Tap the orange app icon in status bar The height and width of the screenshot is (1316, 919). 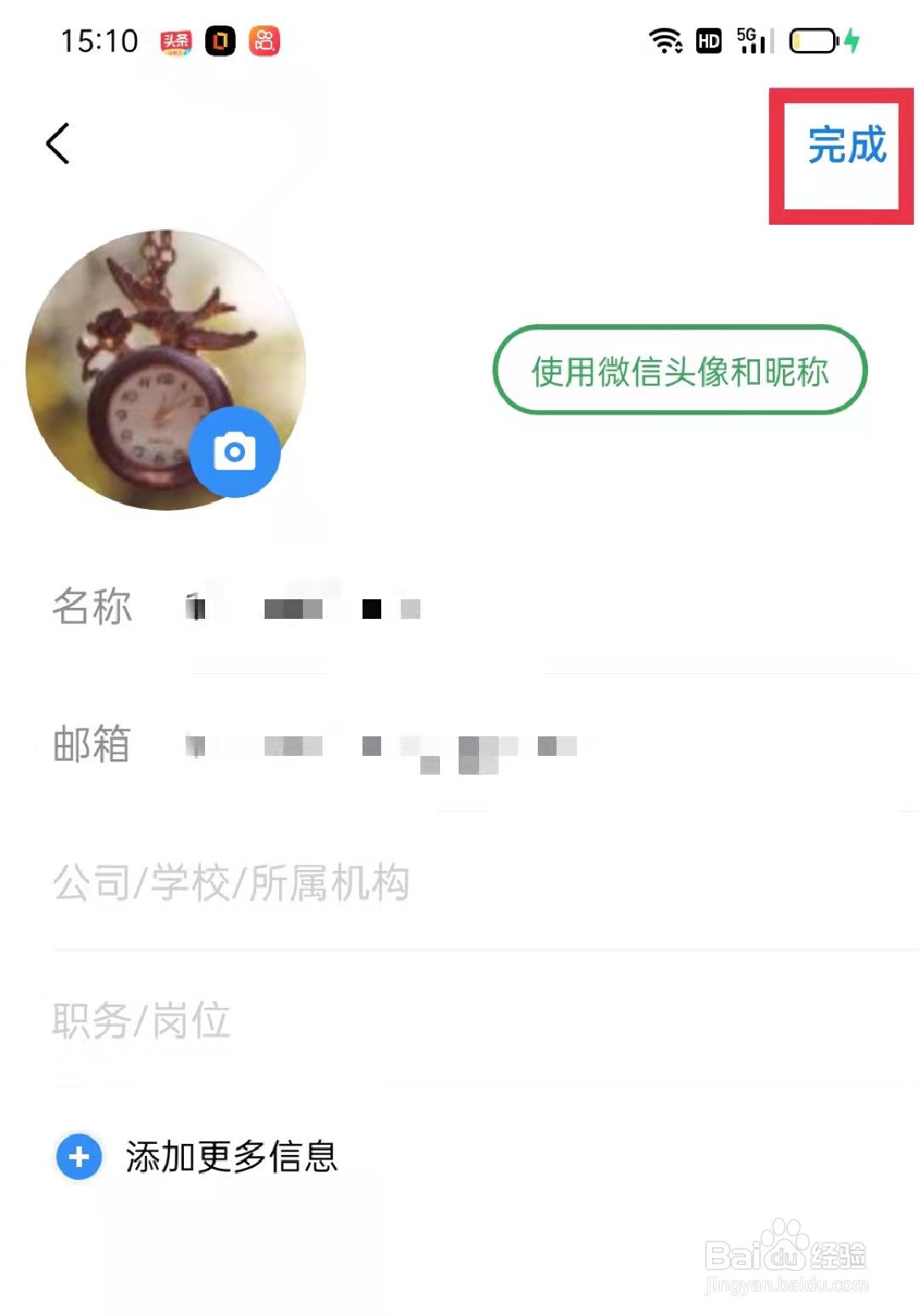tap(220, 40)
